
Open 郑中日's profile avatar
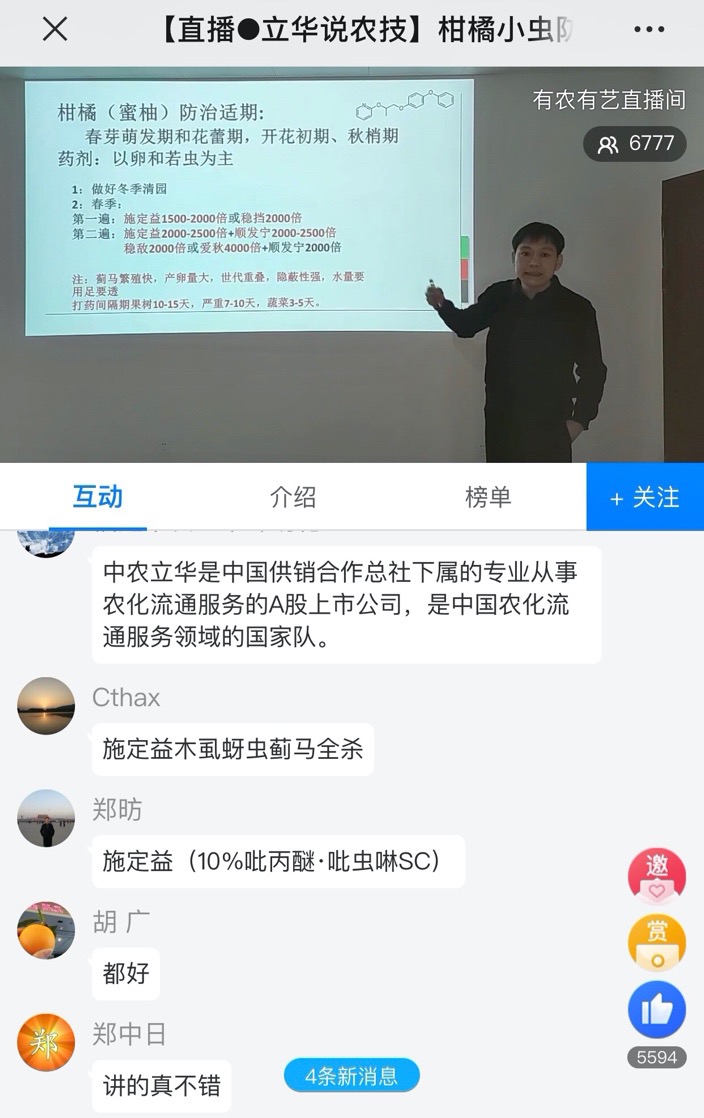click(46, 1042)
